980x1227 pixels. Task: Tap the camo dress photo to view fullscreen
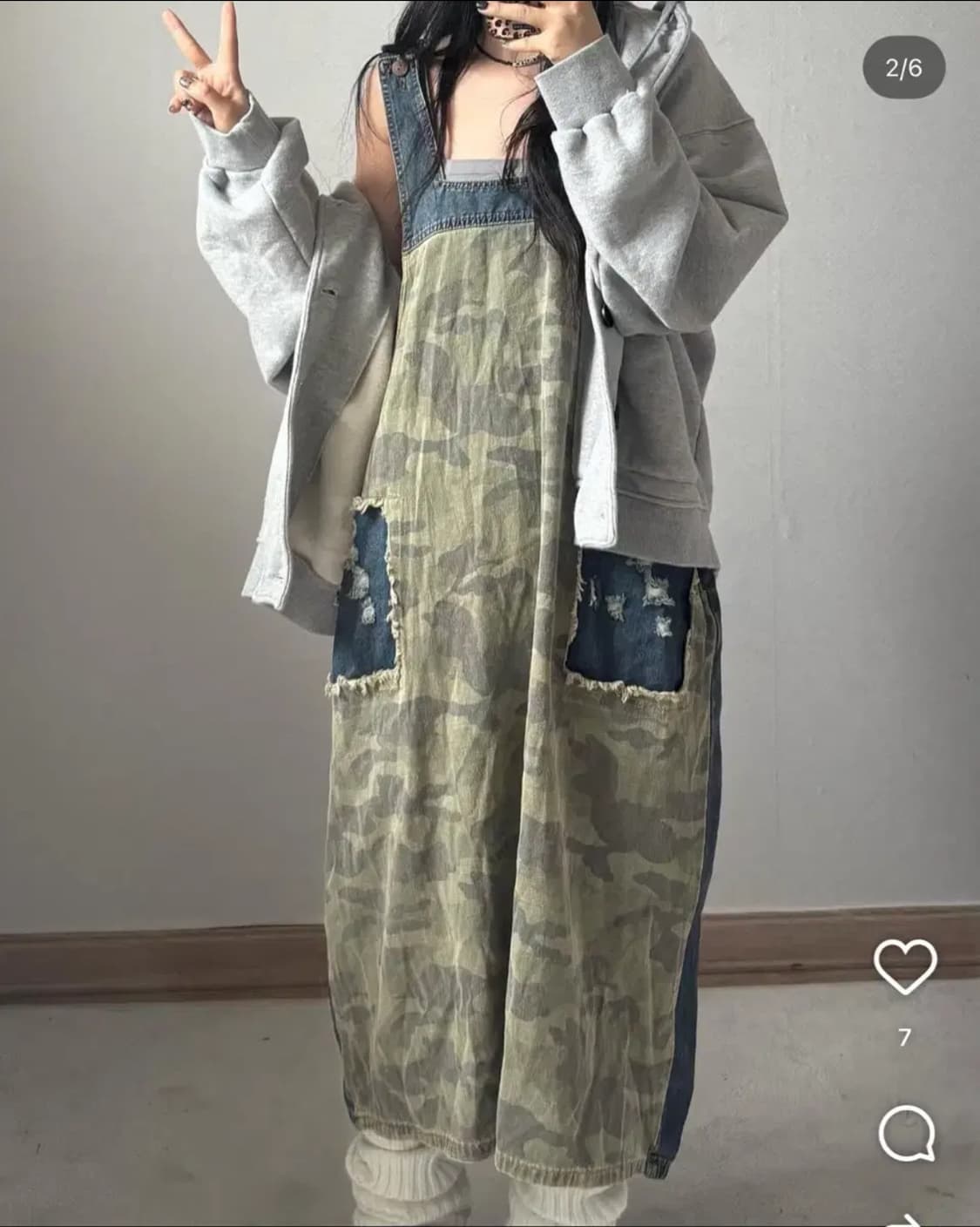488,610
